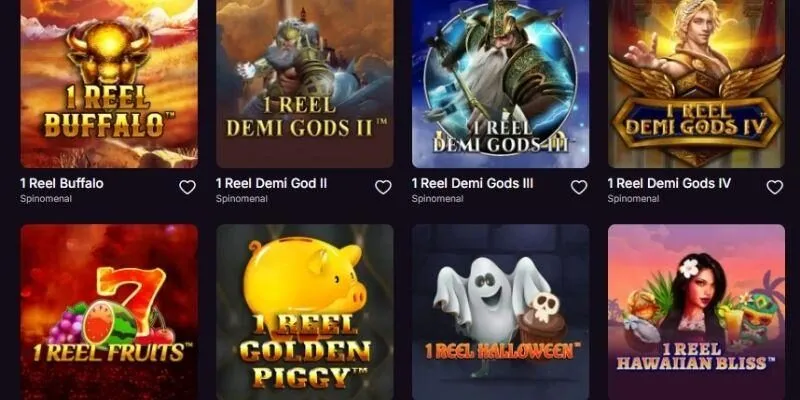Screen dimensions: 800x400
Task: Favorite 1 Reel Buffalo with the heart
Action: click(x=187, y=187)
